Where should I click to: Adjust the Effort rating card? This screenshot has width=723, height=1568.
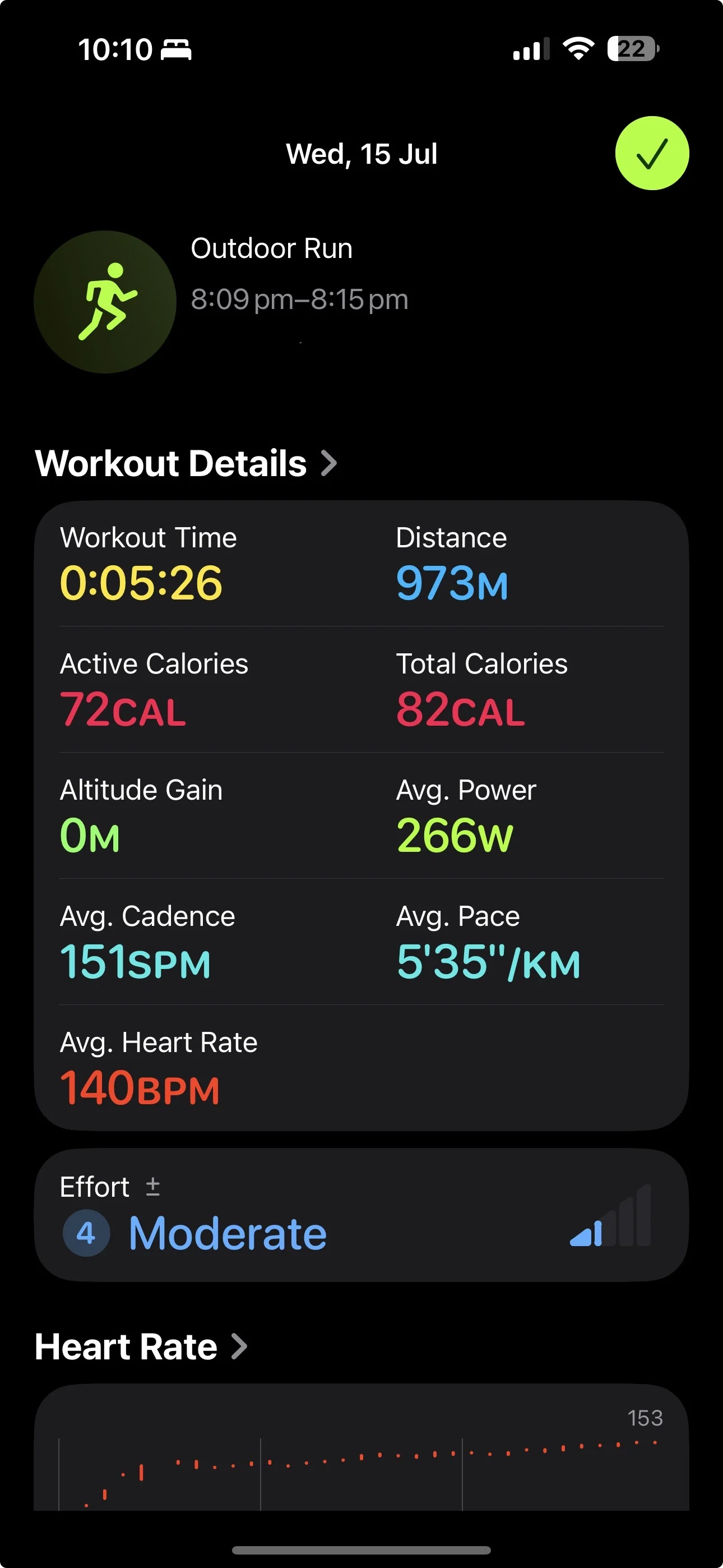(x=361, y=1215)
